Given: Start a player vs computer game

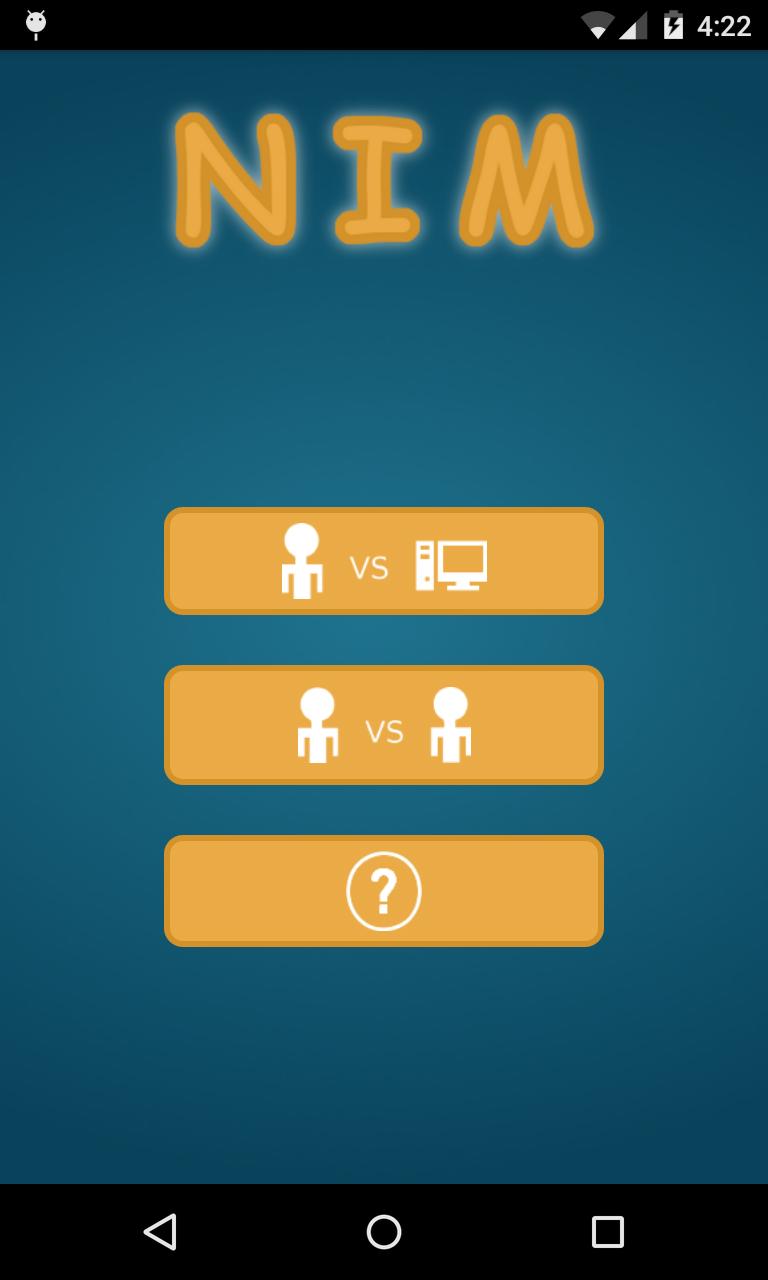Looking at the screenshot, I should (x=384, y=561).
